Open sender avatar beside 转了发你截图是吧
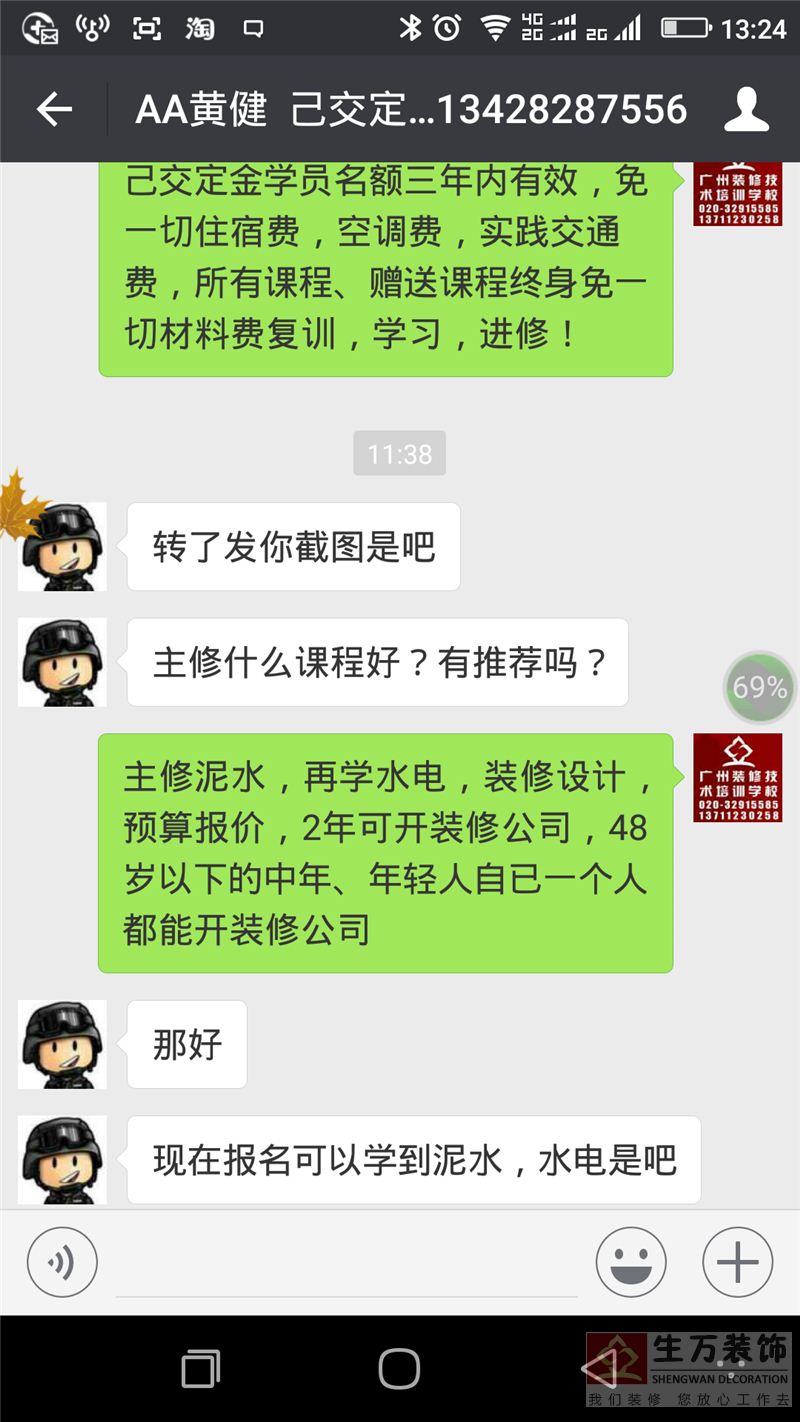800x1422 pixels. [x=62, y=547]
